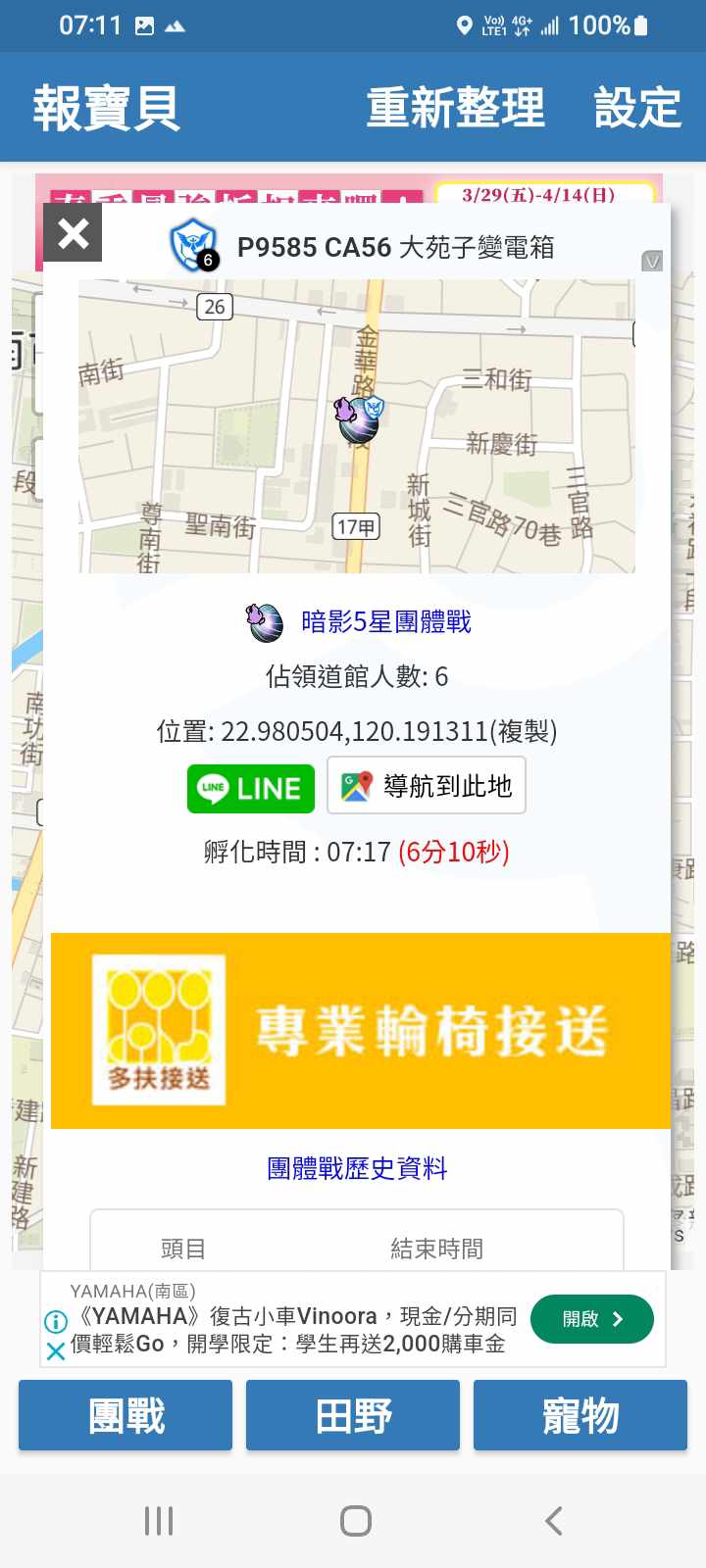
Task: Dismiss the YAMAHA ad with the X
Action: coord(56,1351)
